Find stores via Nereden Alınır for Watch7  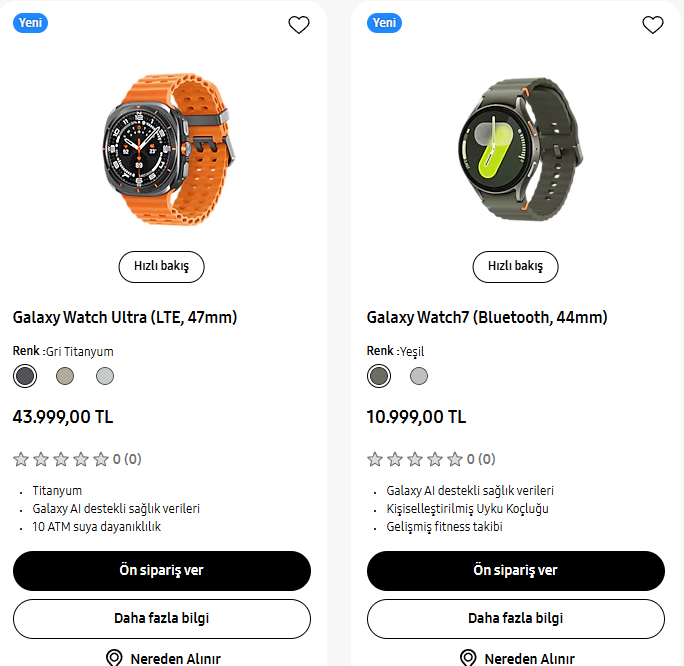517,658
